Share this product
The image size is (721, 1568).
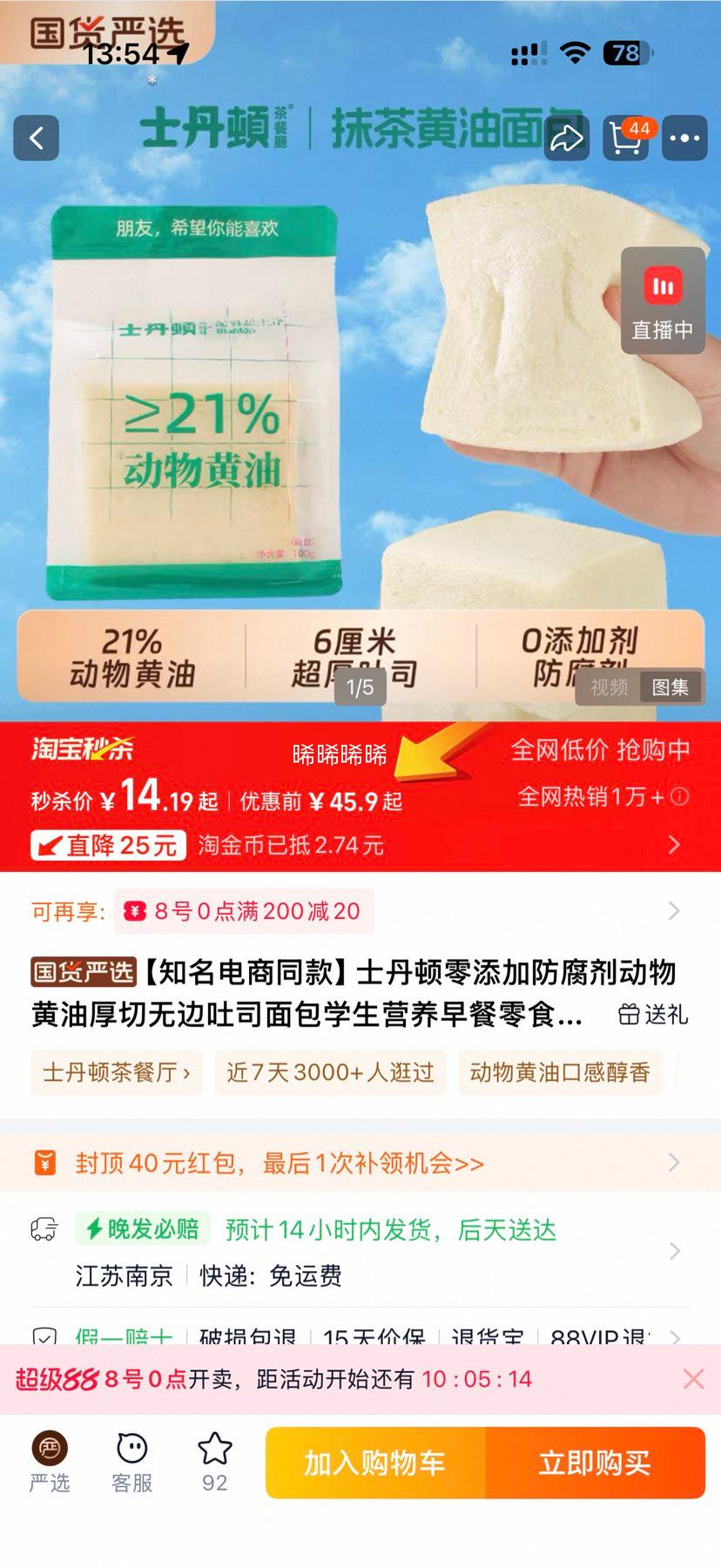567,138
